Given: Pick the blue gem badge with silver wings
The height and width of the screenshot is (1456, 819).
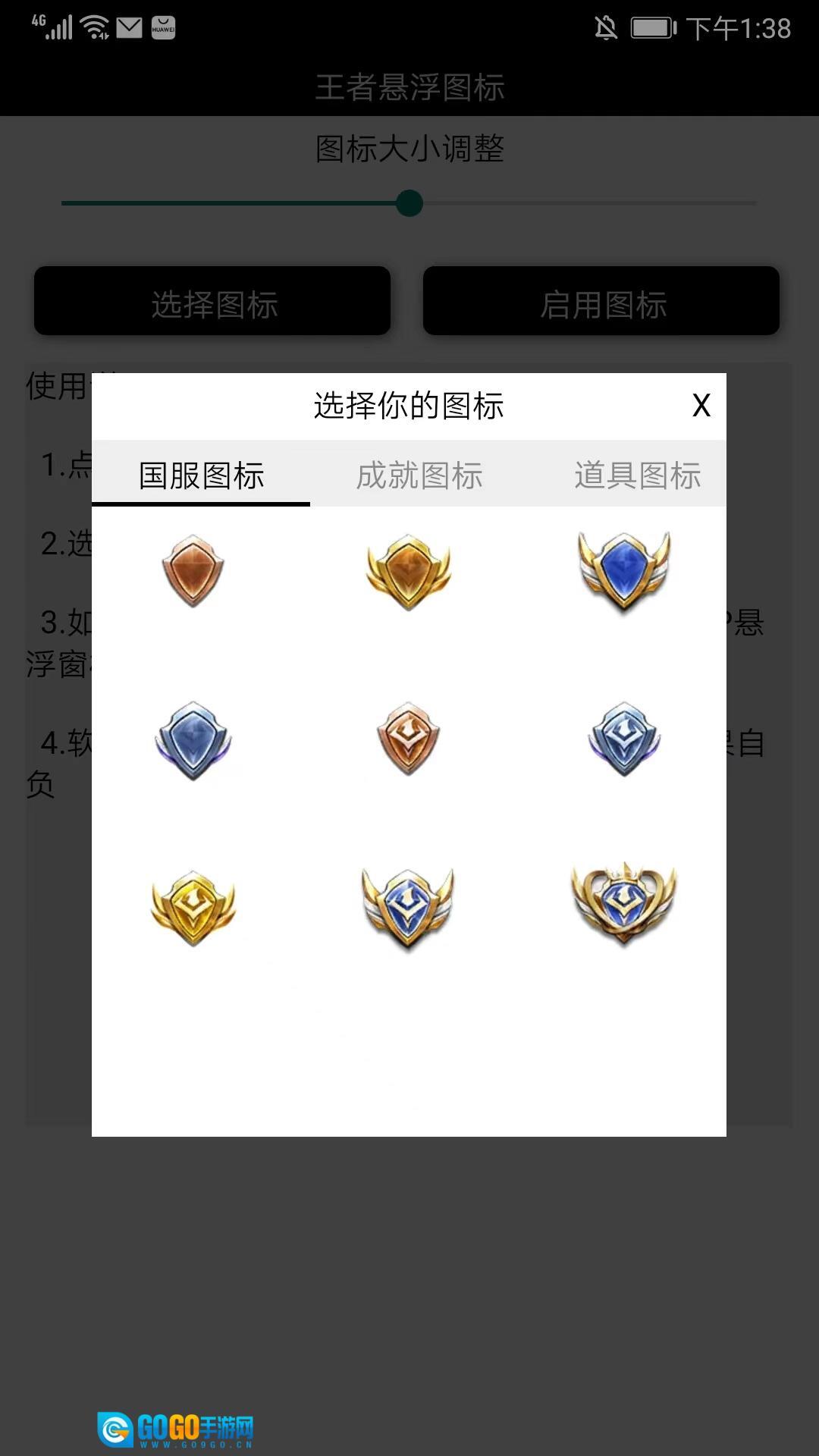Looking at the screenshot, I should click(x=624, y=571).
